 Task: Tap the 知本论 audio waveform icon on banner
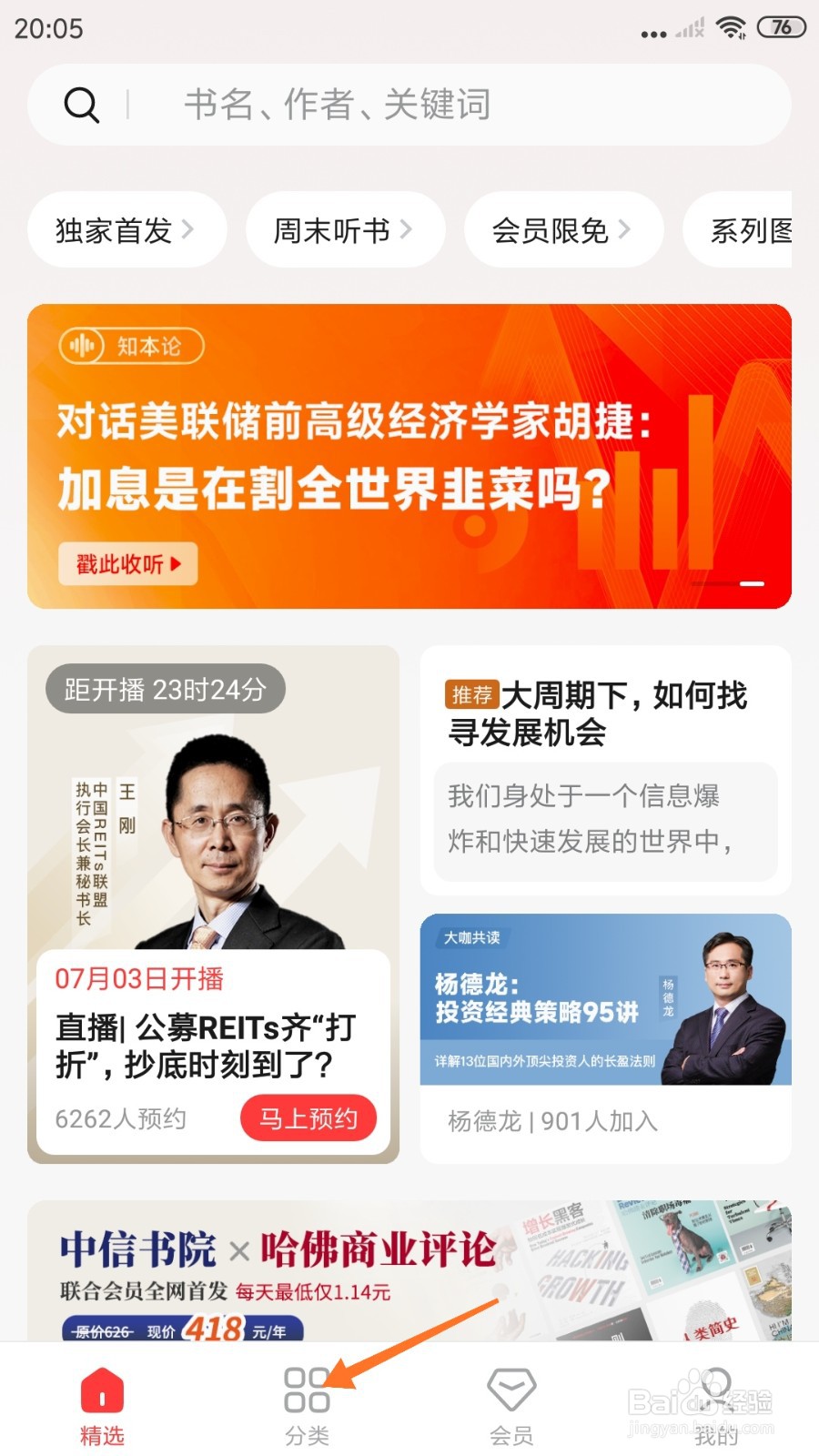coord(82,346)
